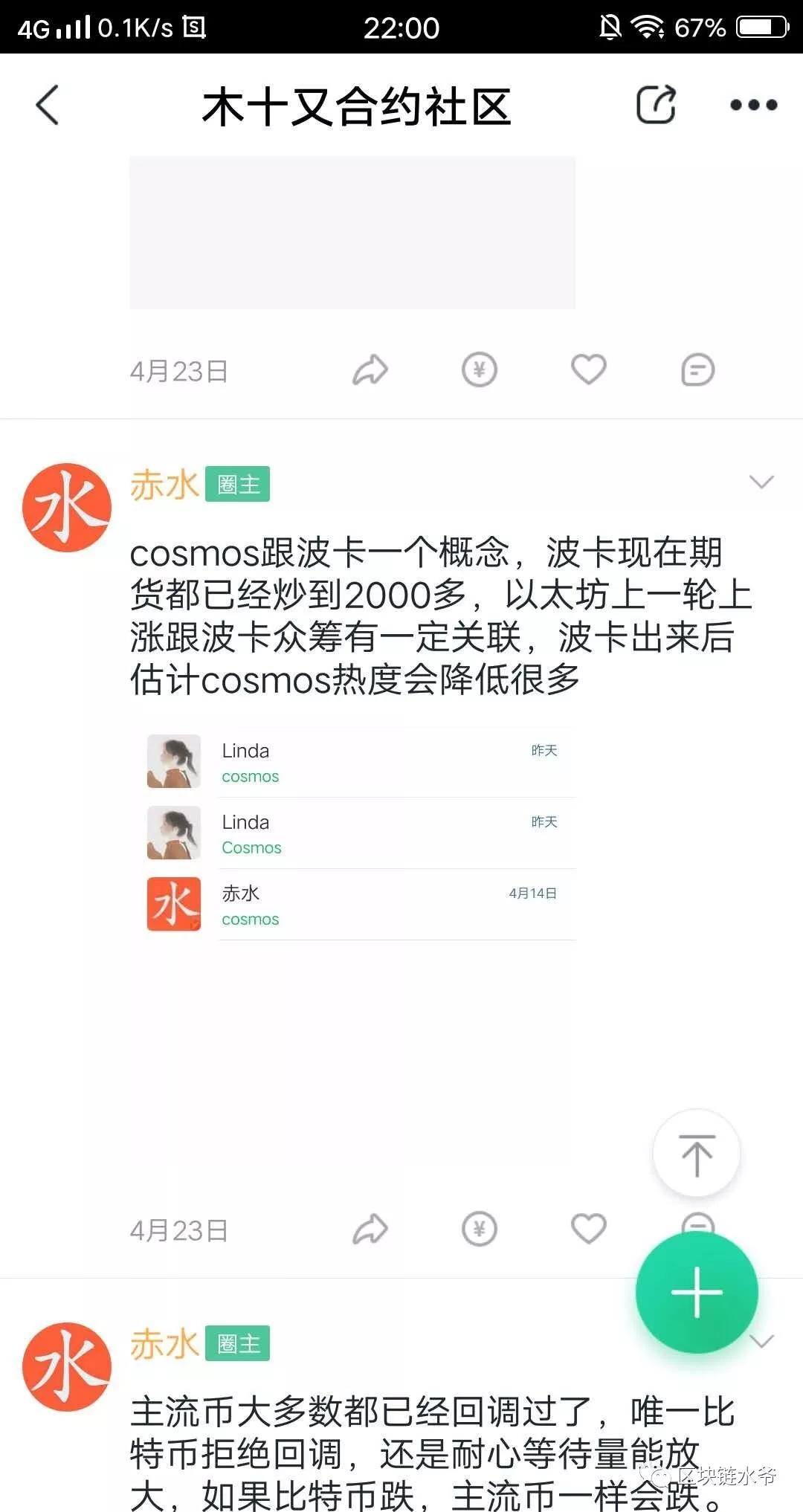Comment on the post with the gray image
803x1512 pixels.
pyautogui.click(x=697, y=370)
